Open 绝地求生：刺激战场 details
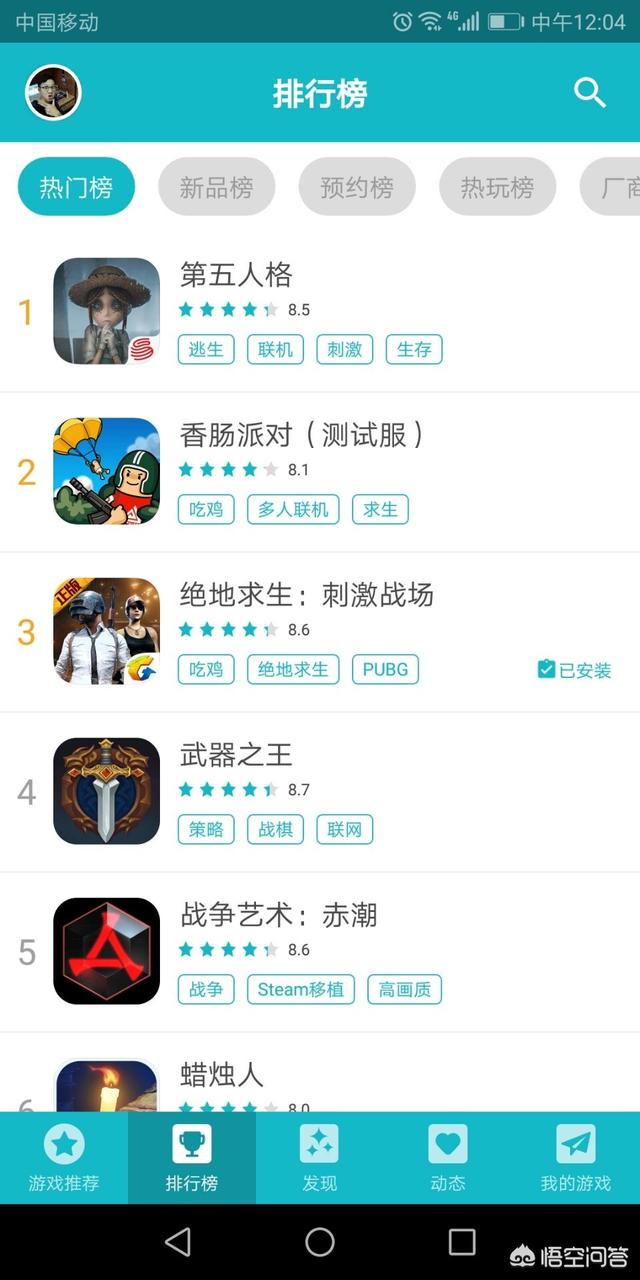The image size is (640, 1280). tap(320, 632)
